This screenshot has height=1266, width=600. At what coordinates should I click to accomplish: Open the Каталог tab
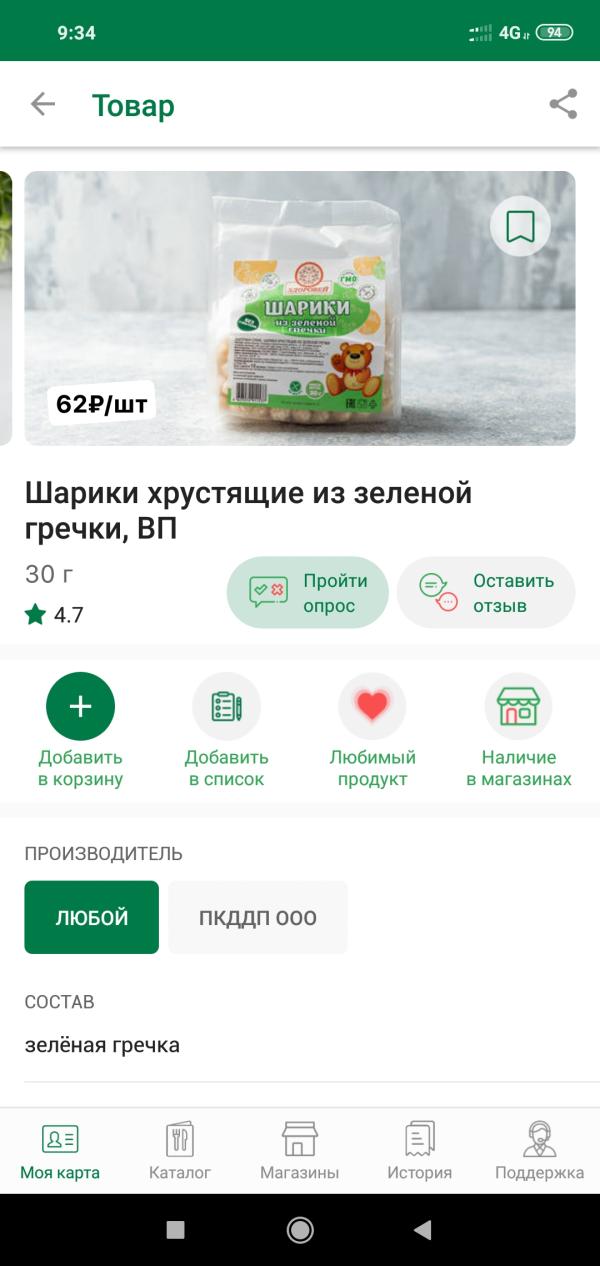tap(180, 1150)
